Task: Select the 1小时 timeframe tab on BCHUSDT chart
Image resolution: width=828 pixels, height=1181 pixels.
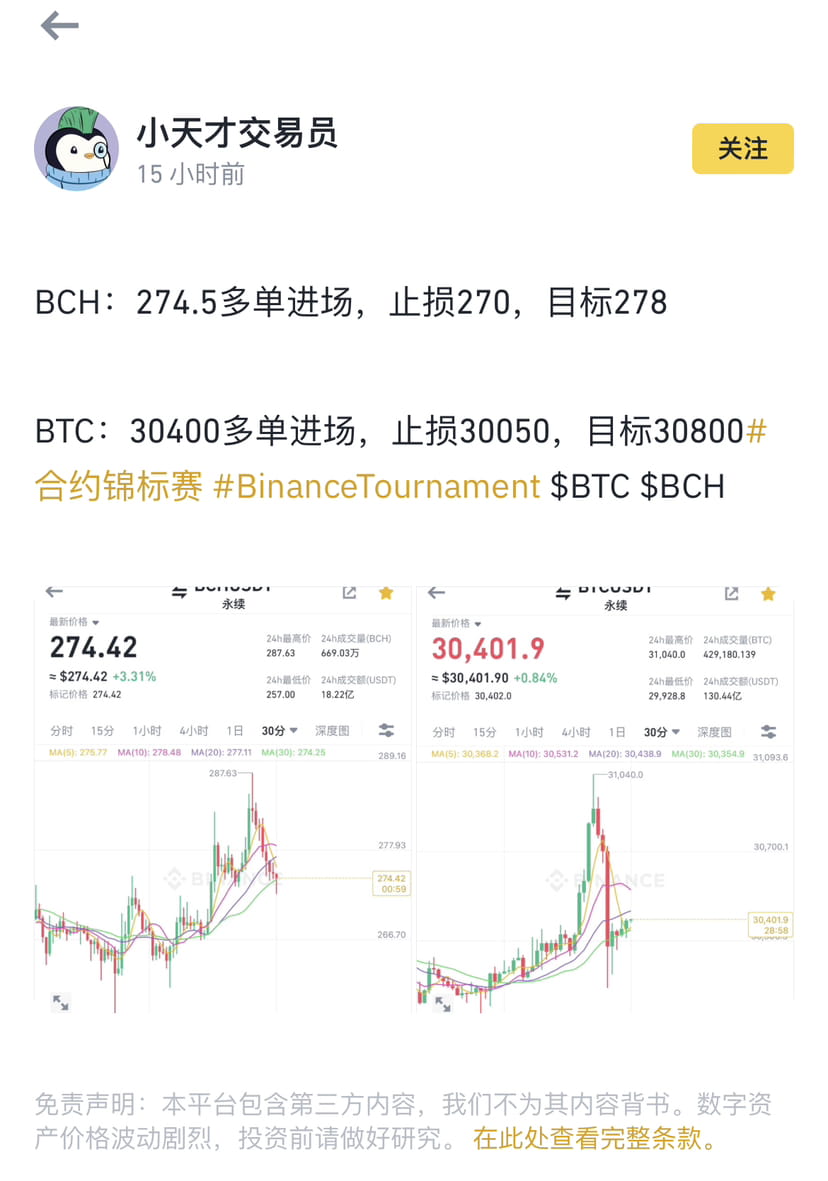Action: point(146,730)
